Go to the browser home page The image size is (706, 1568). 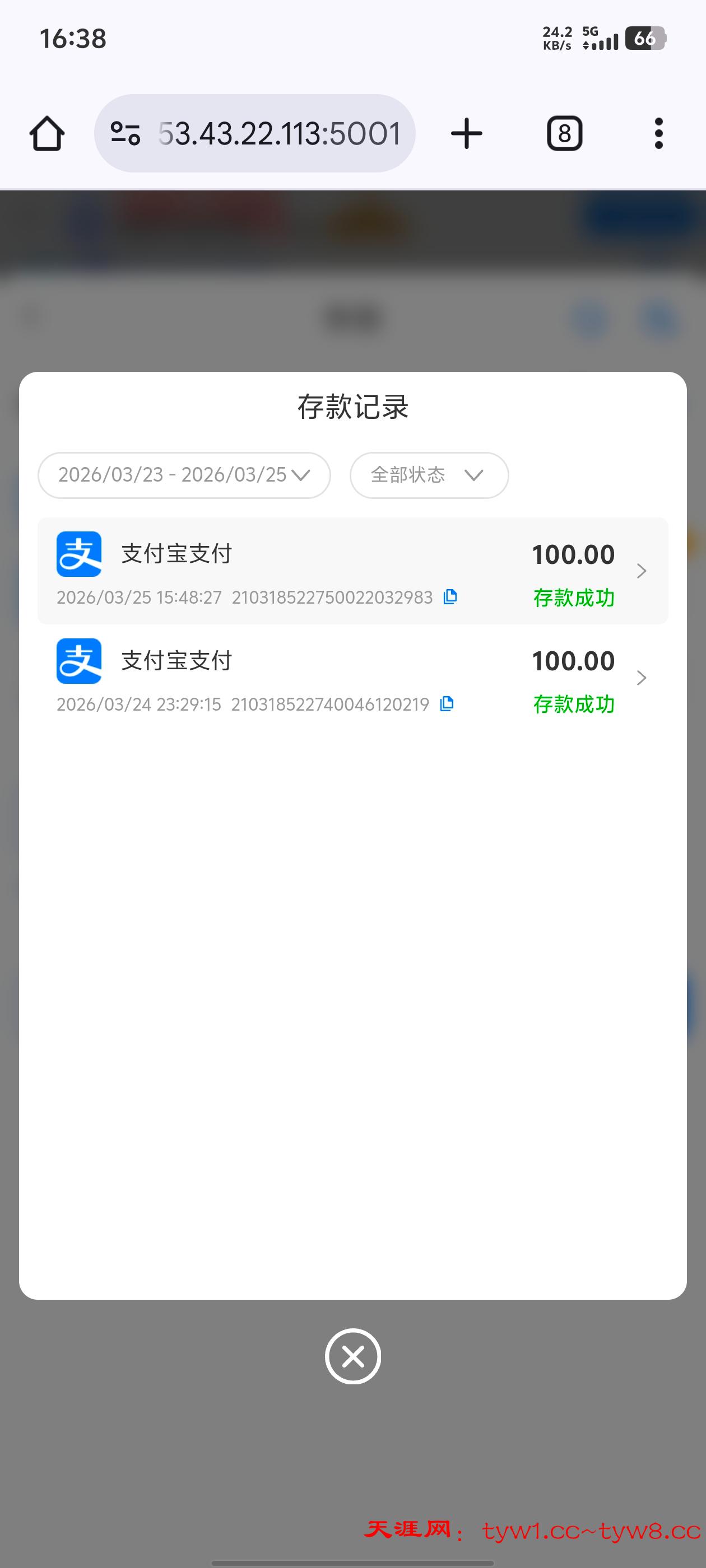coord(47,133)
